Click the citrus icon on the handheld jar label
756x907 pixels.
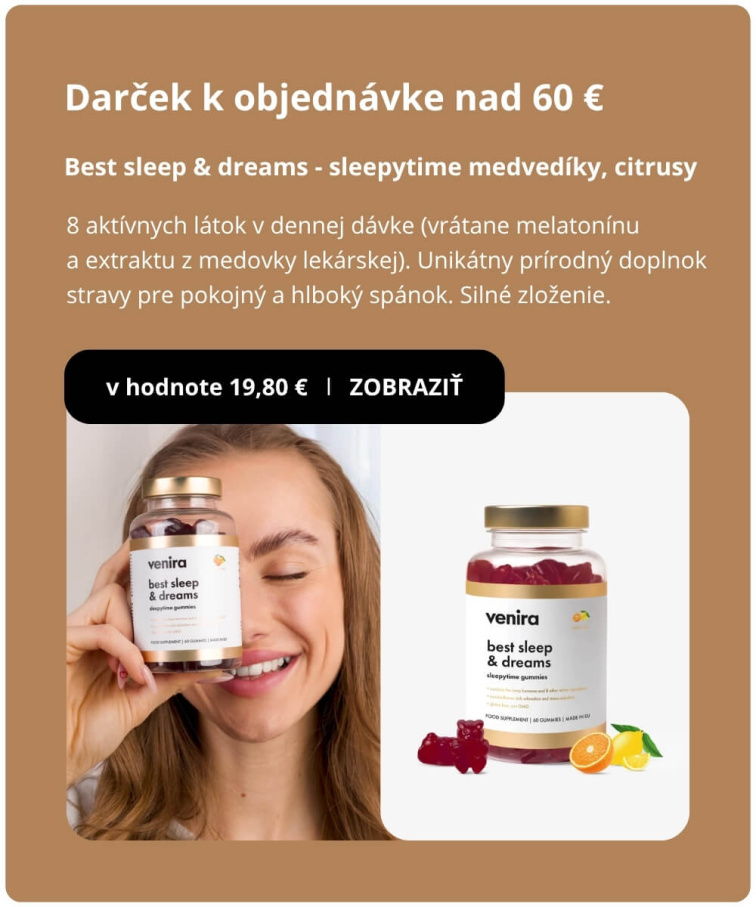(219, 562)
